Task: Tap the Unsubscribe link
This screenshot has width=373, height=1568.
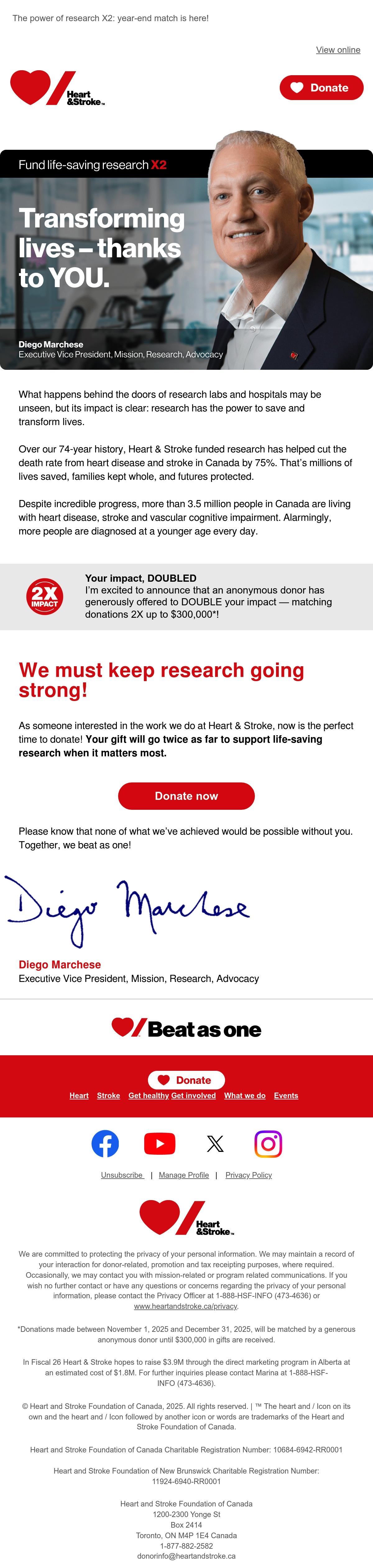Action: [122, 1175]
